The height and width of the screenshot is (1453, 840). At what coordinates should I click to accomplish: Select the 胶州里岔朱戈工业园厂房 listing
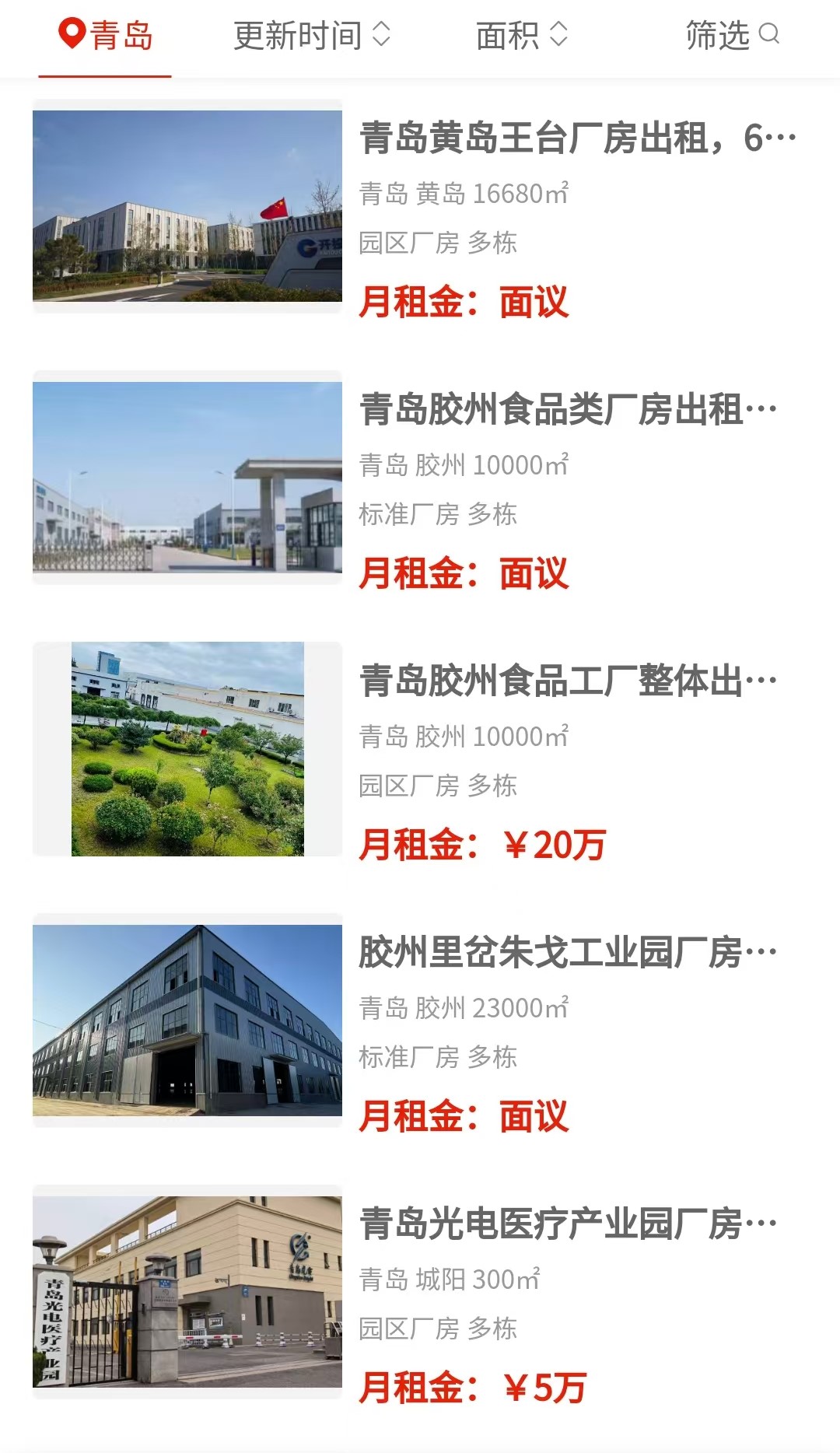568,953
